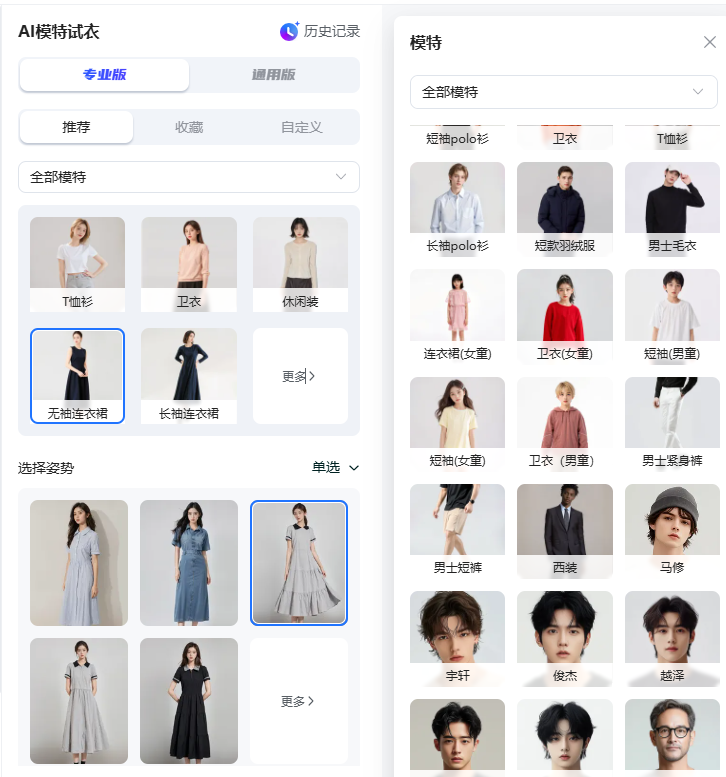This screenshot has width=726, height=777.
Task: Close the 模特 panel
Action: [710, 42]
